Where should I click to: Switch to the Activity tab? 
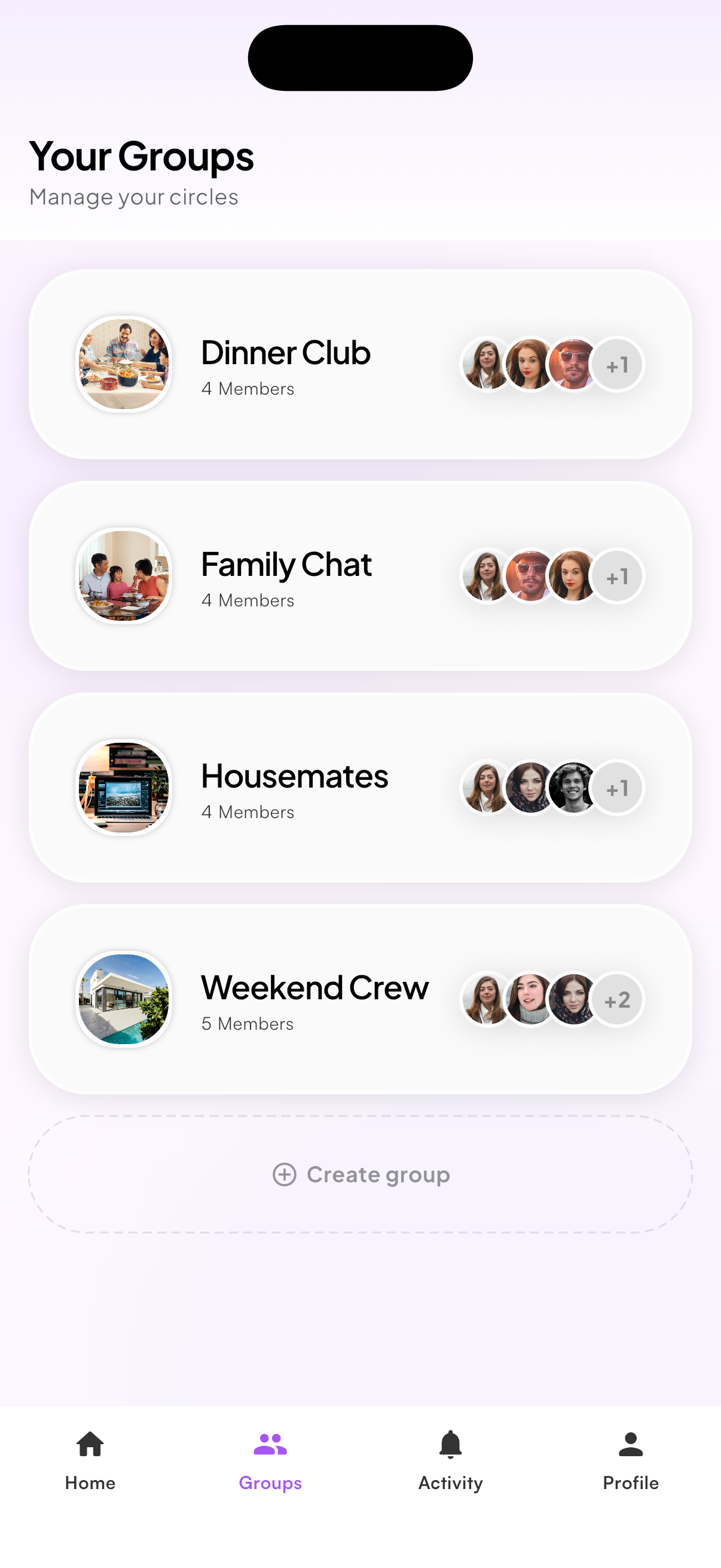click(x=450, y=1467)
